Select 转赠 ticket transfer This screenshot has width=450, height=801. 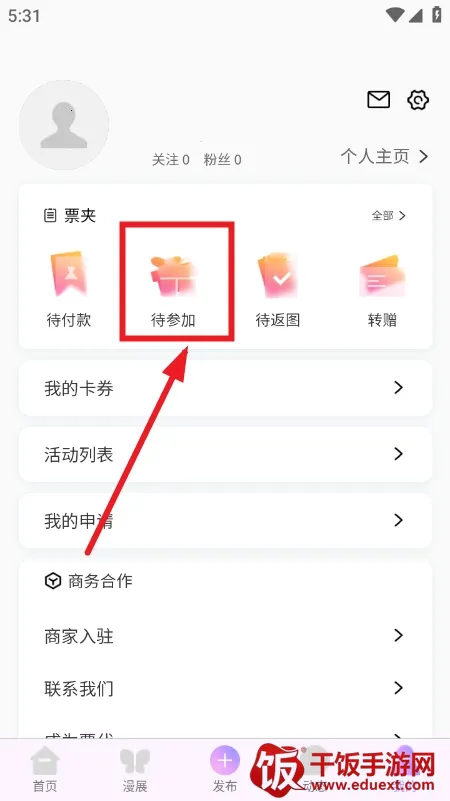click(382, 289)
